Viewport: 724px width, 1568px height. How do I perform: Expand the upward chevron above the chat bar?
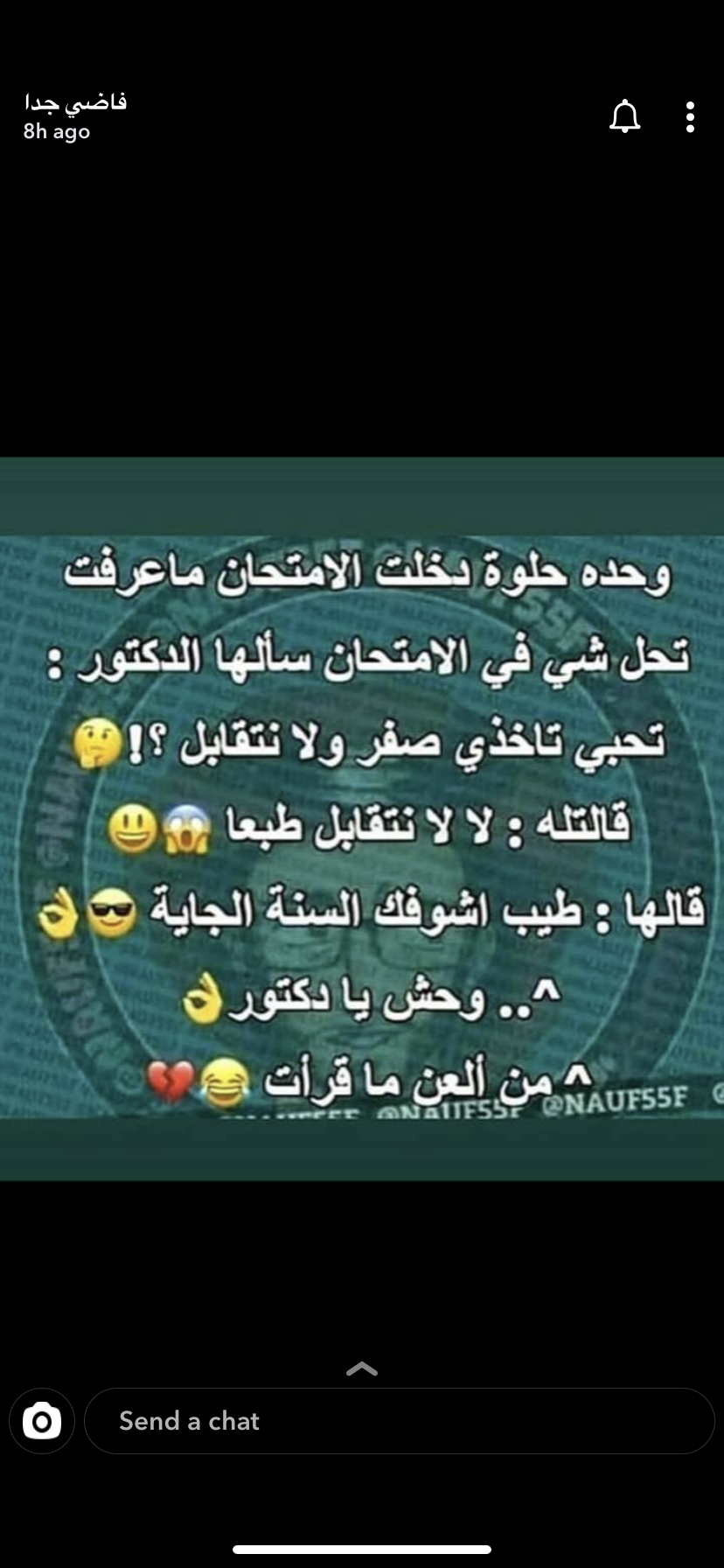[x=362, y=1369]
